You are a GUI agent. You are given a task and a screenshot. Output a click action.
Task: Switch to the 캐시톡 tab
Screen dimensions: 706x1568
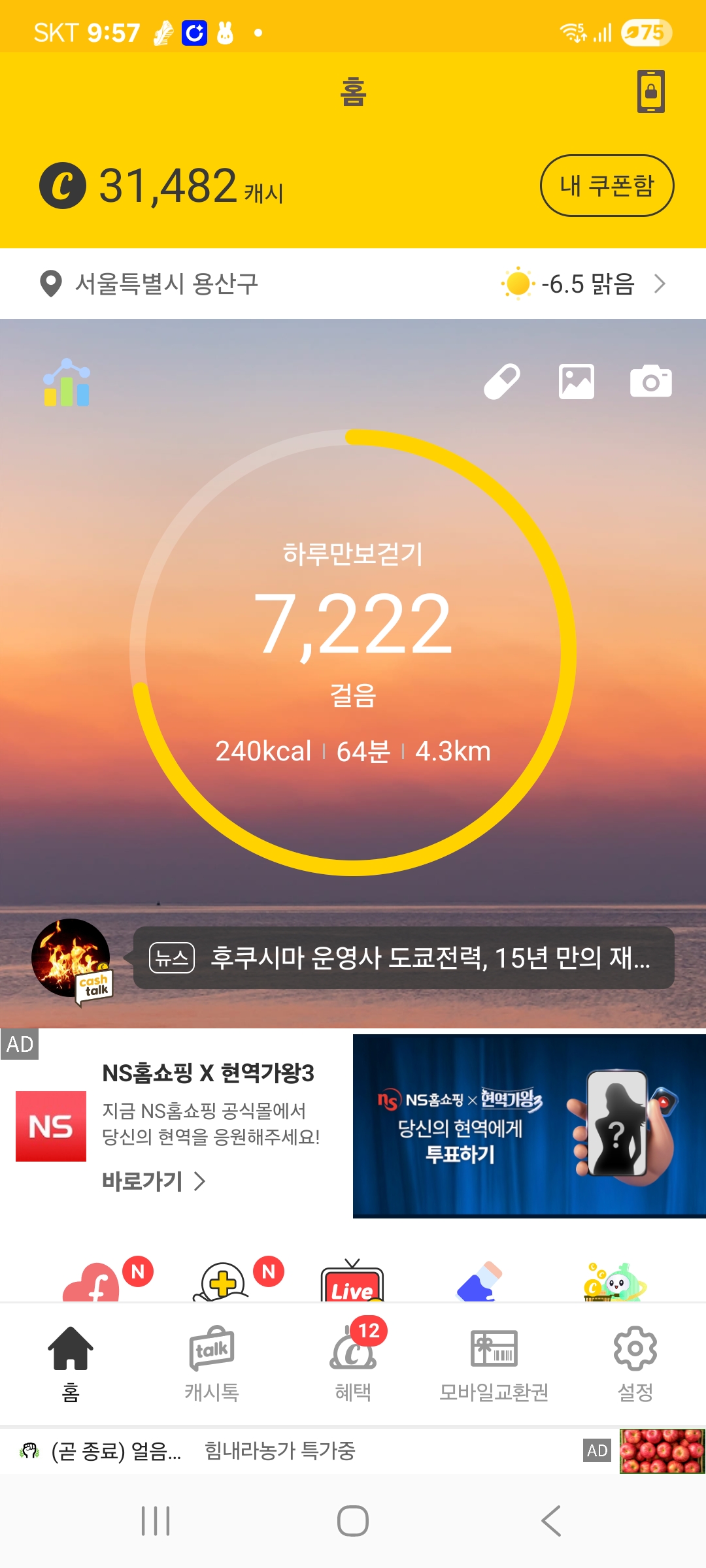point(212,1362)
